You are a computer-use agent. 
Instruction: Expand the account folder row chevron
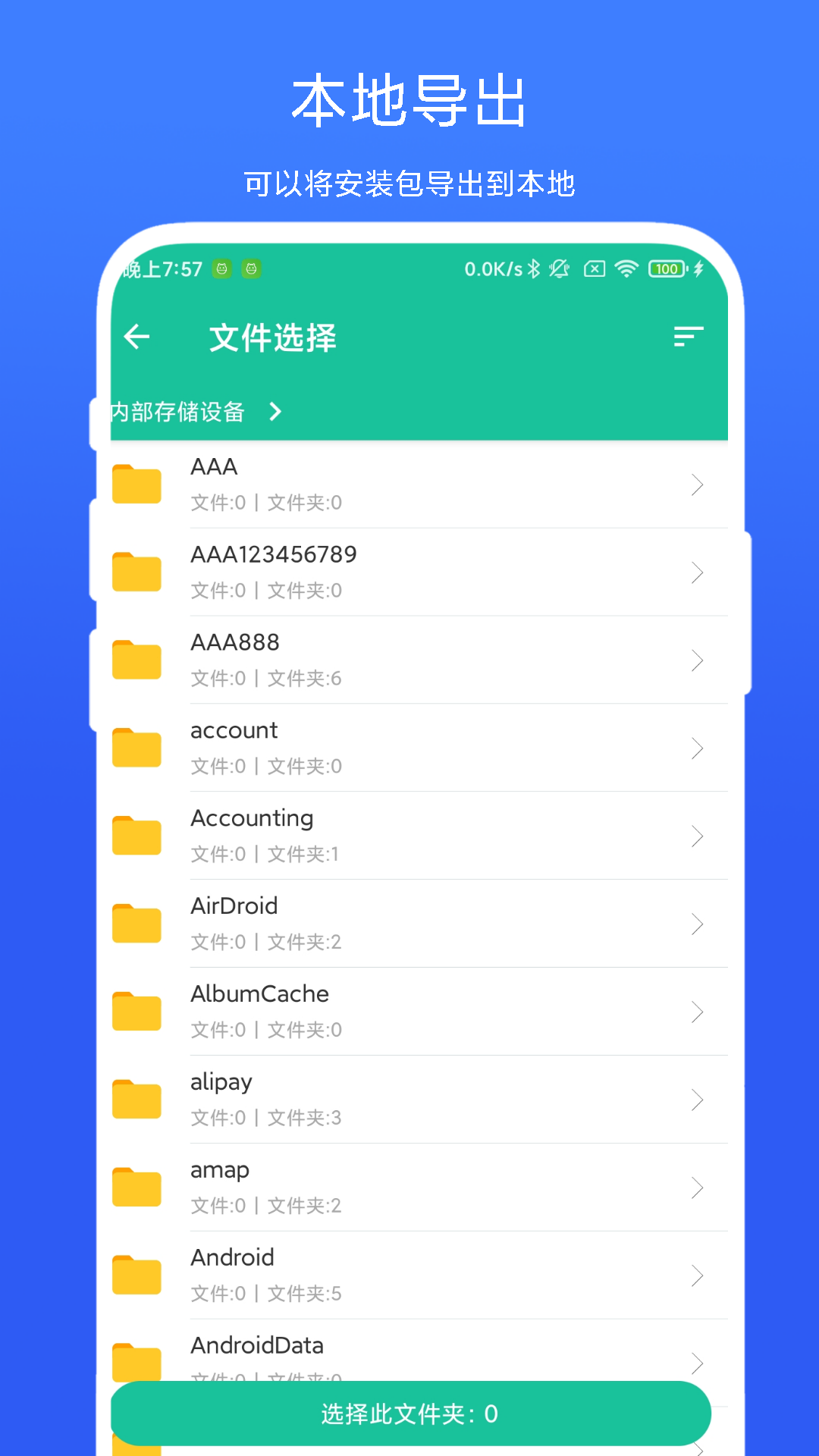(x=697, y=748)
